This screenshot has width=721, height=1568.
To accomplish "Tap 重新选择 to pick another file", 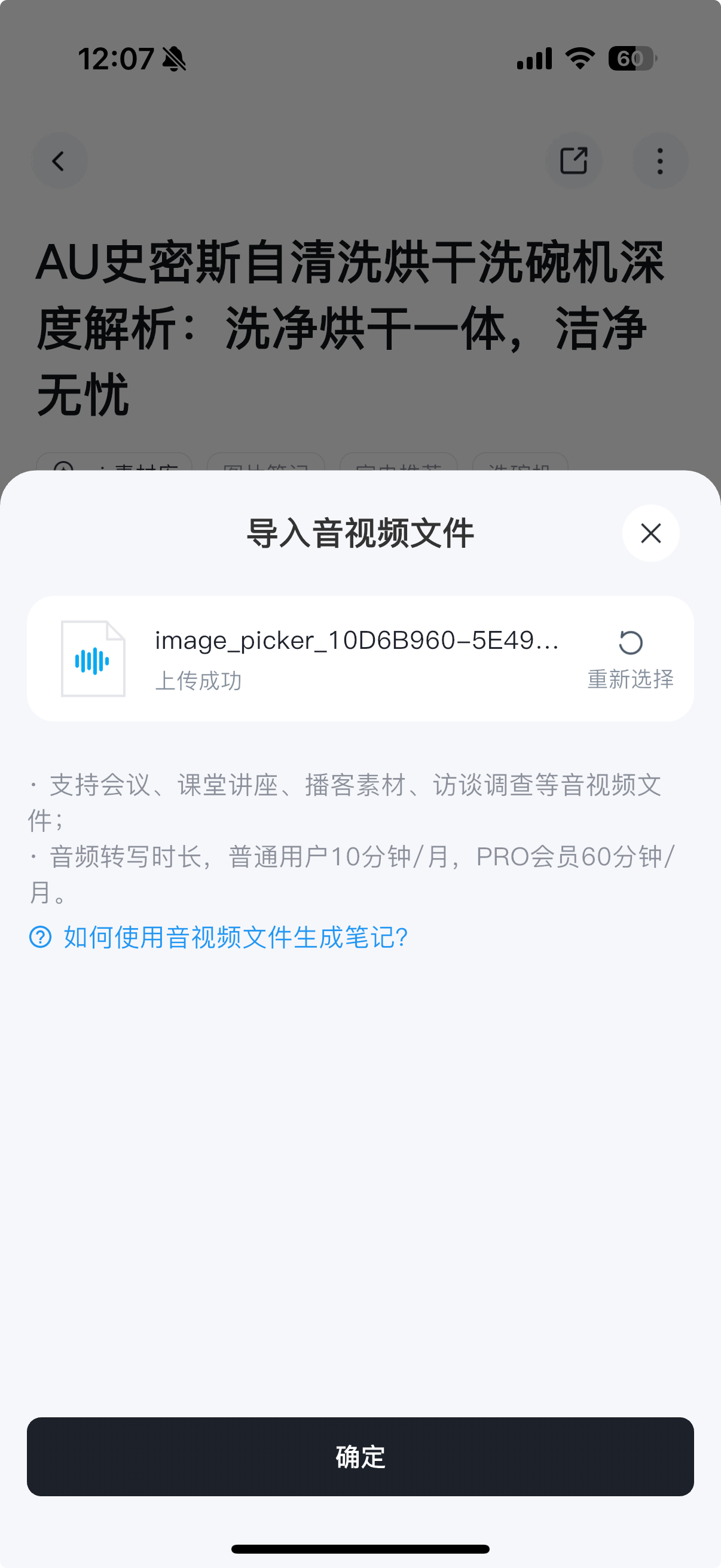I will 630,659.
